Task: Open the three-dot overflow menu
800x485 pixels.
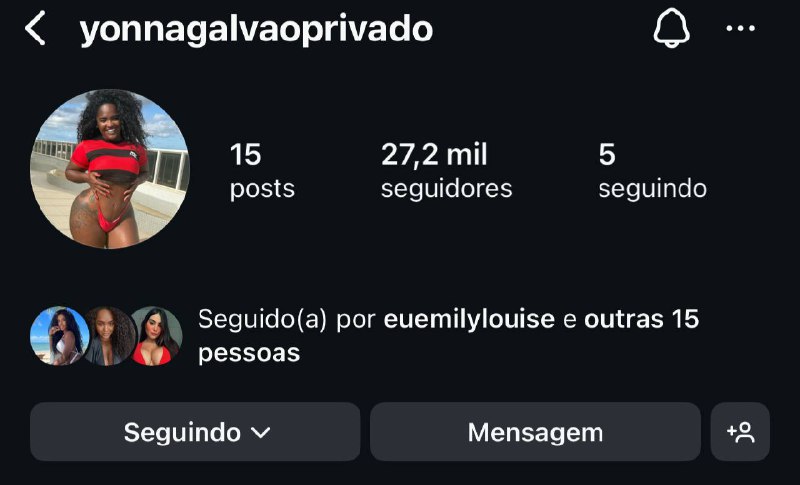Action: click(740, 29)
